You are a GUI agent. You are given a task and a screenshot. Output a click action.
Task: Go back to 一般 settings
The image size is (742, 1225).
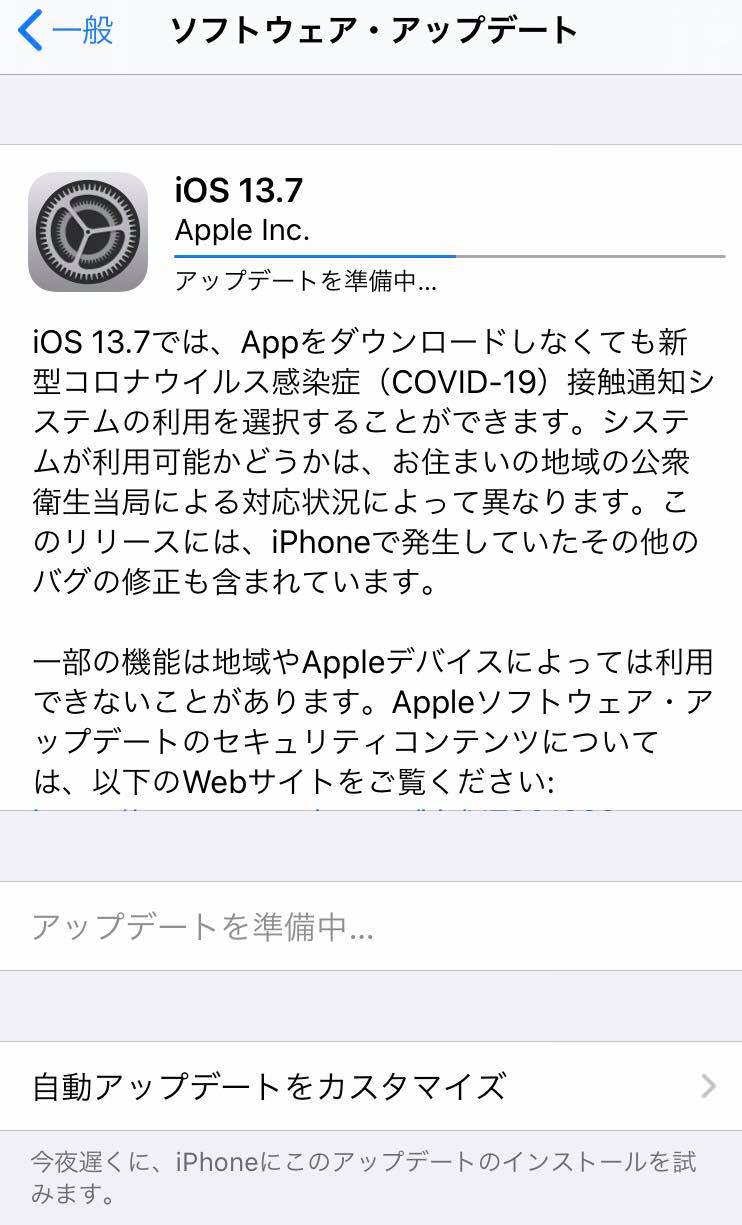pos(66,31)
